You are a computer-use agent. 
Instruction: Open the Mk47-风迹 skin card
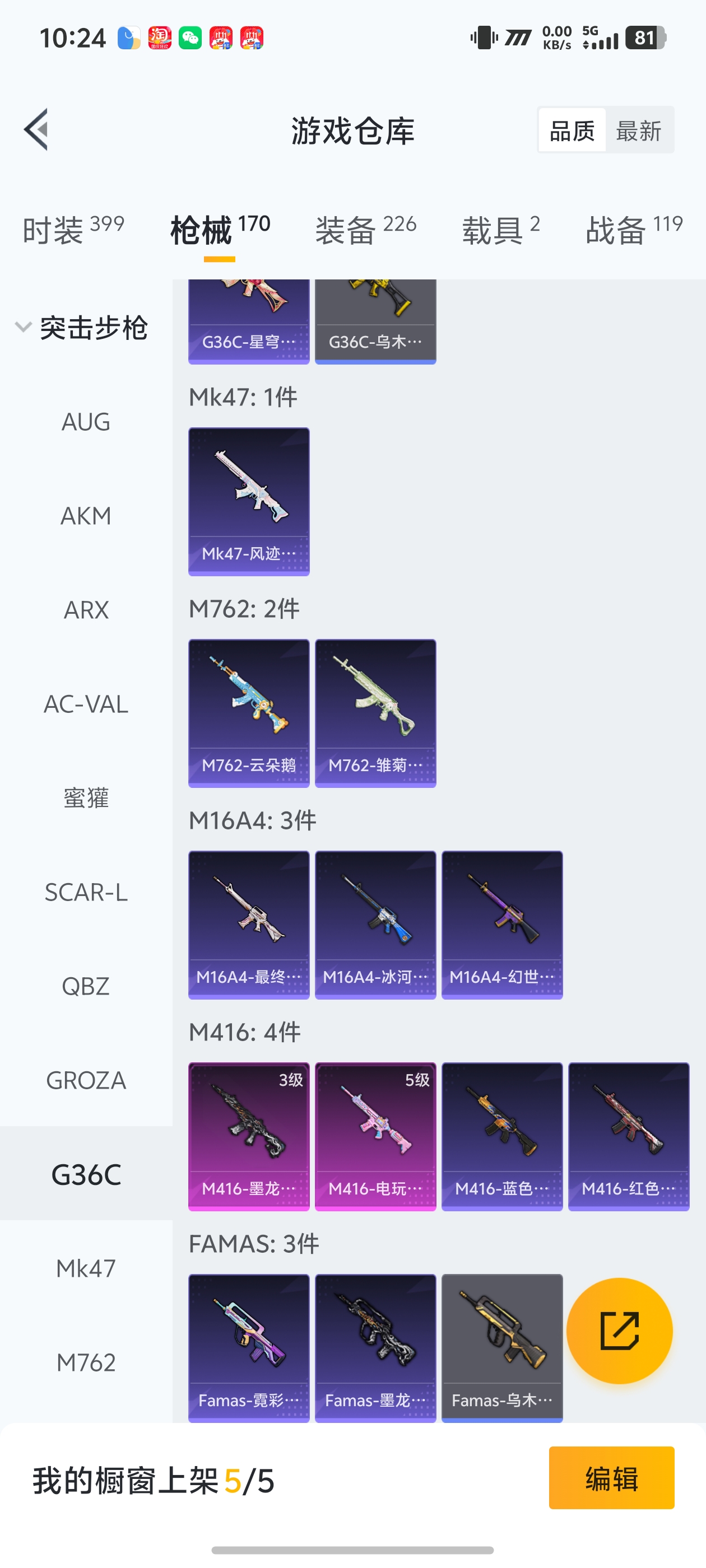249,501
